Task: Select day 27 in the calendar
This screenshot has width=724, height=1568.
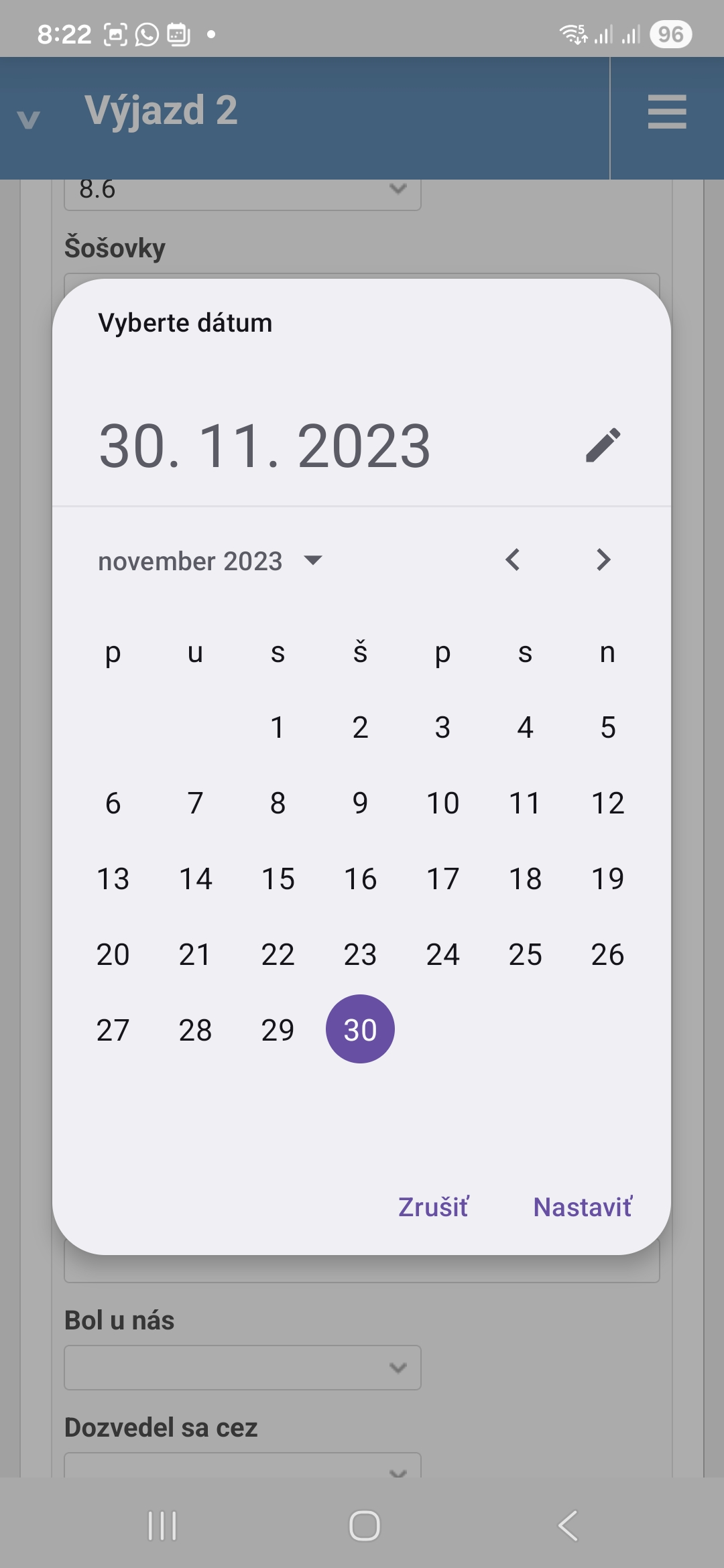Action: 113,1030
